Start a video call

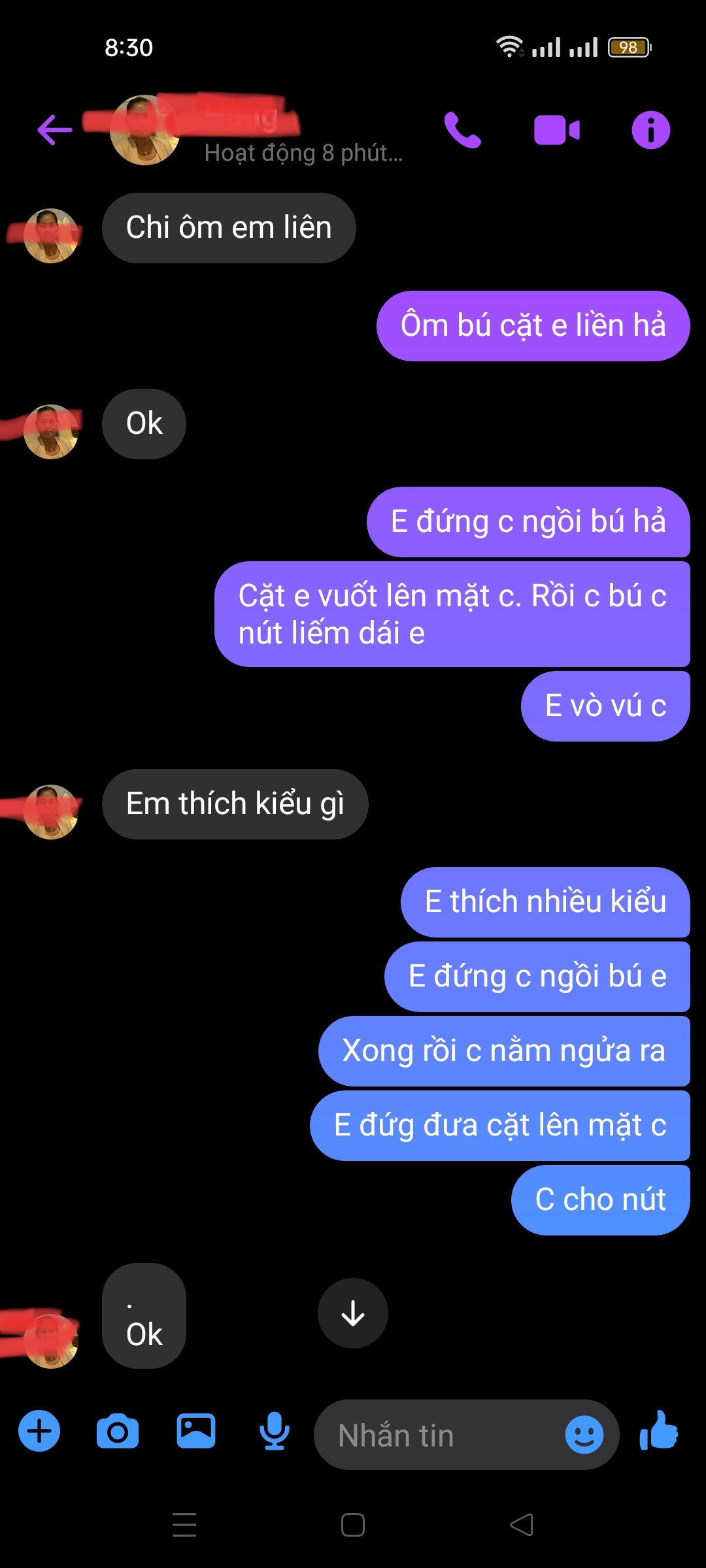[x=556, y=130]
